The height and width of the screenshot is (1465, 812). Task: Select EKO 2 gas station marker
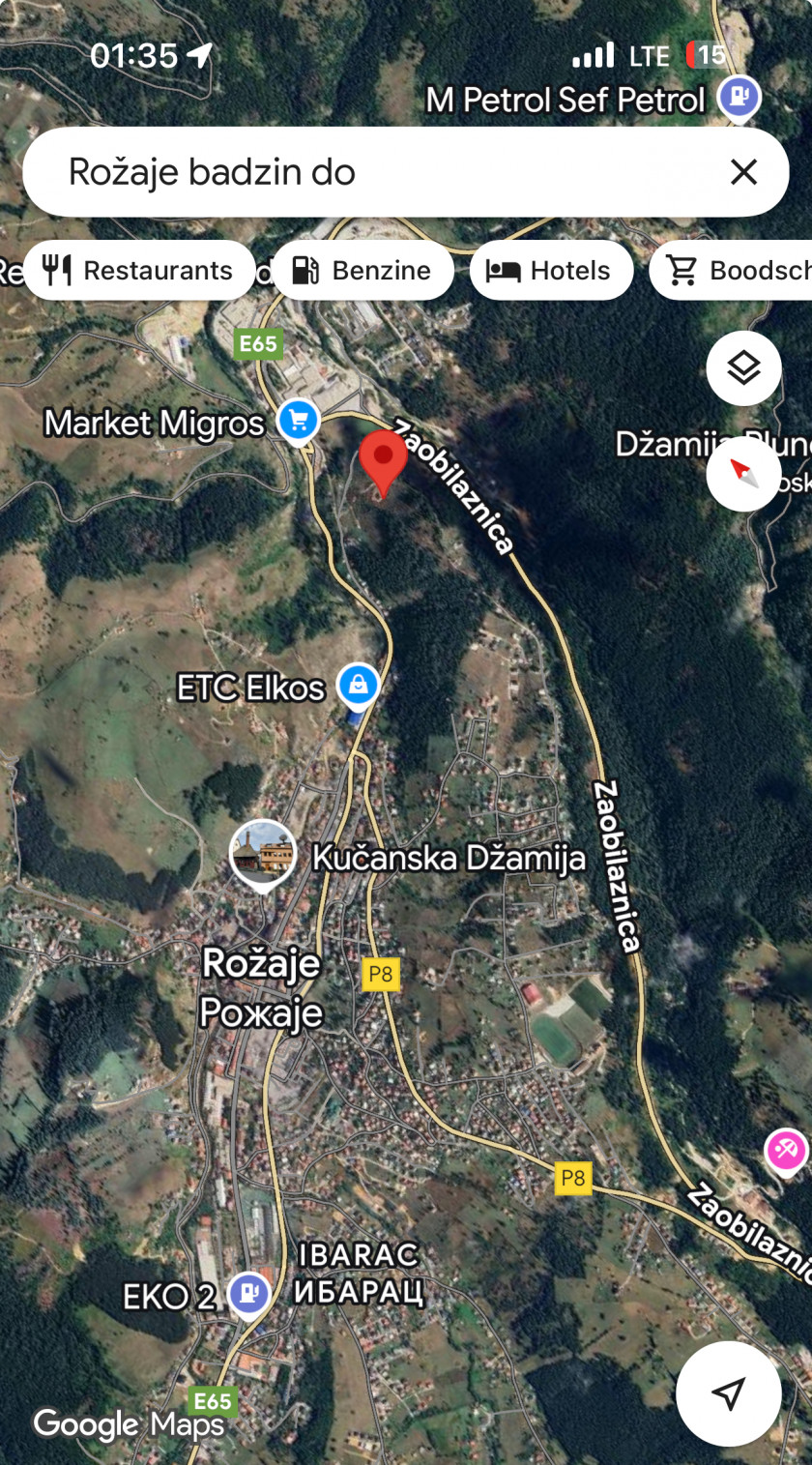coord(248,1294)
